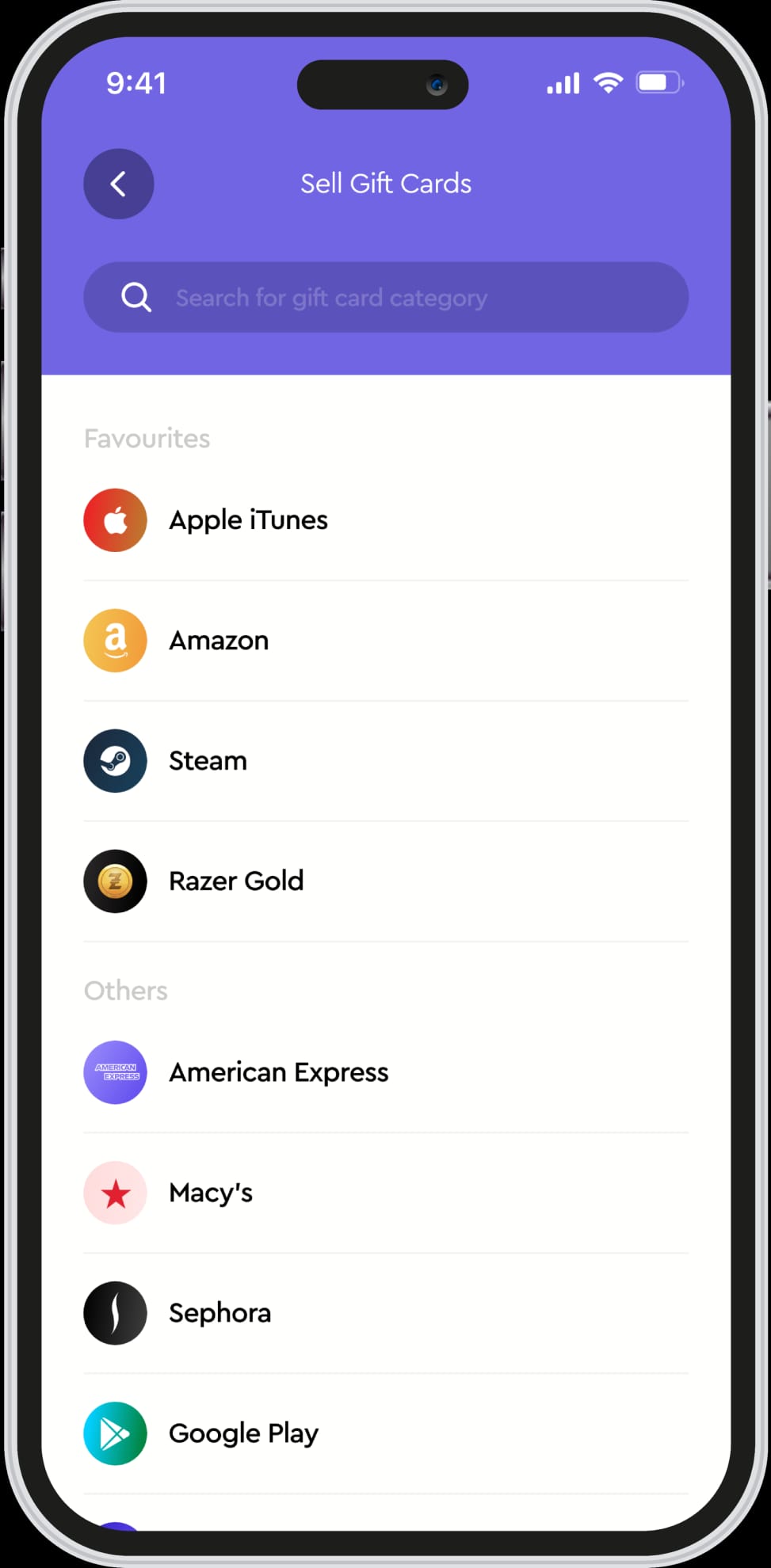
Task: Choose the Amazon gift card
Action: point(219,641)
